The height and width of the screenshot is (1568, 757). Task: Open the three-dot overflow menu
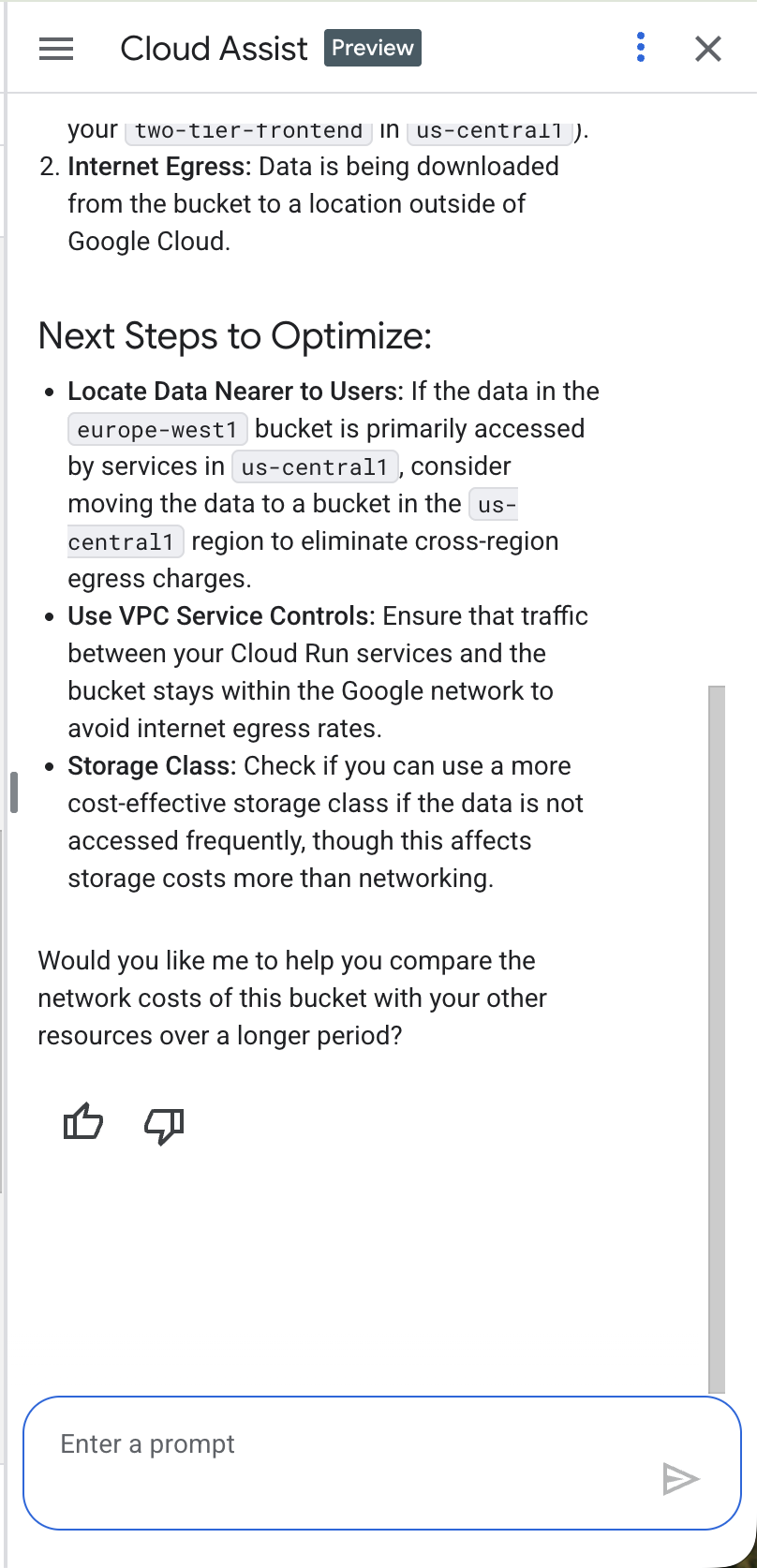tap(641, 48)
